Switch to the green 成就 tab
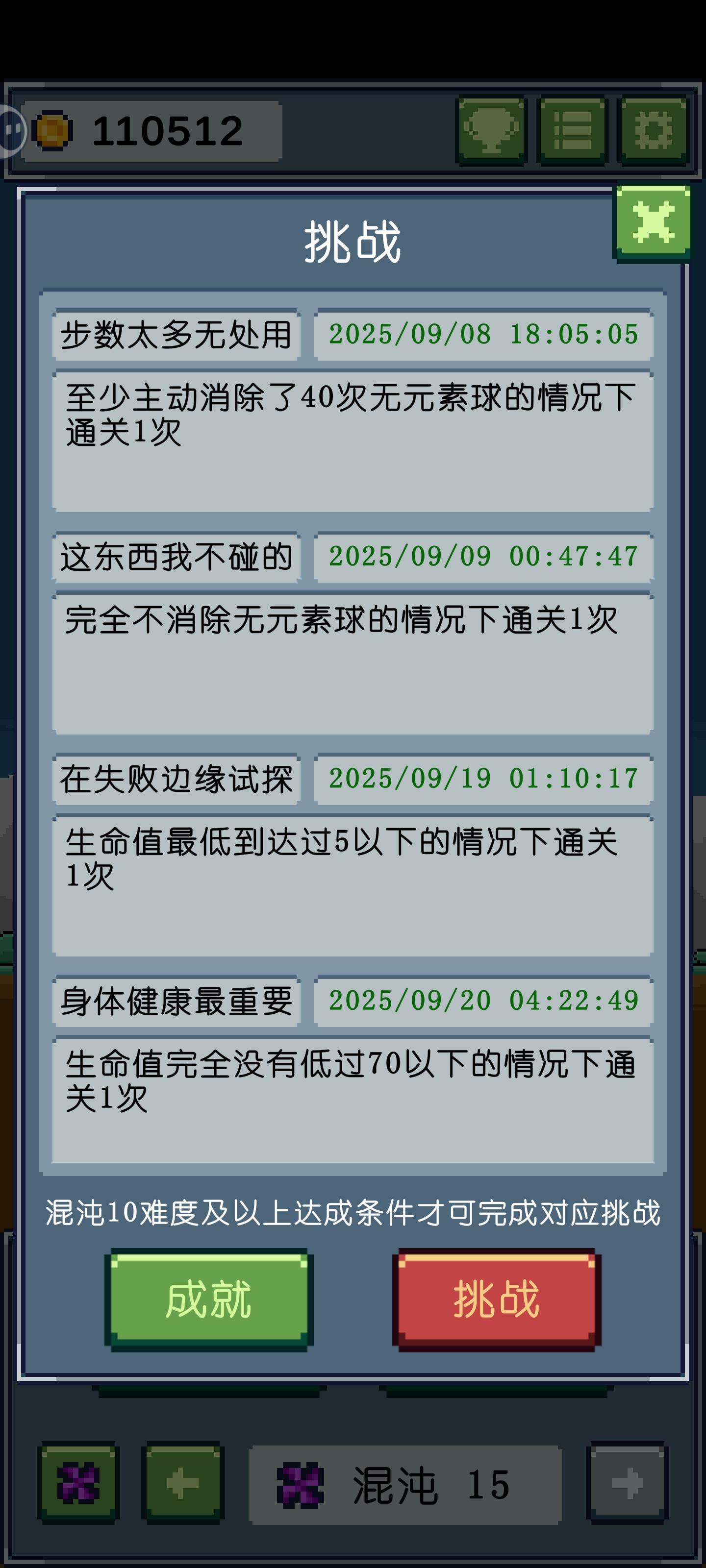706x1568 pixels. pos(208,1299)
